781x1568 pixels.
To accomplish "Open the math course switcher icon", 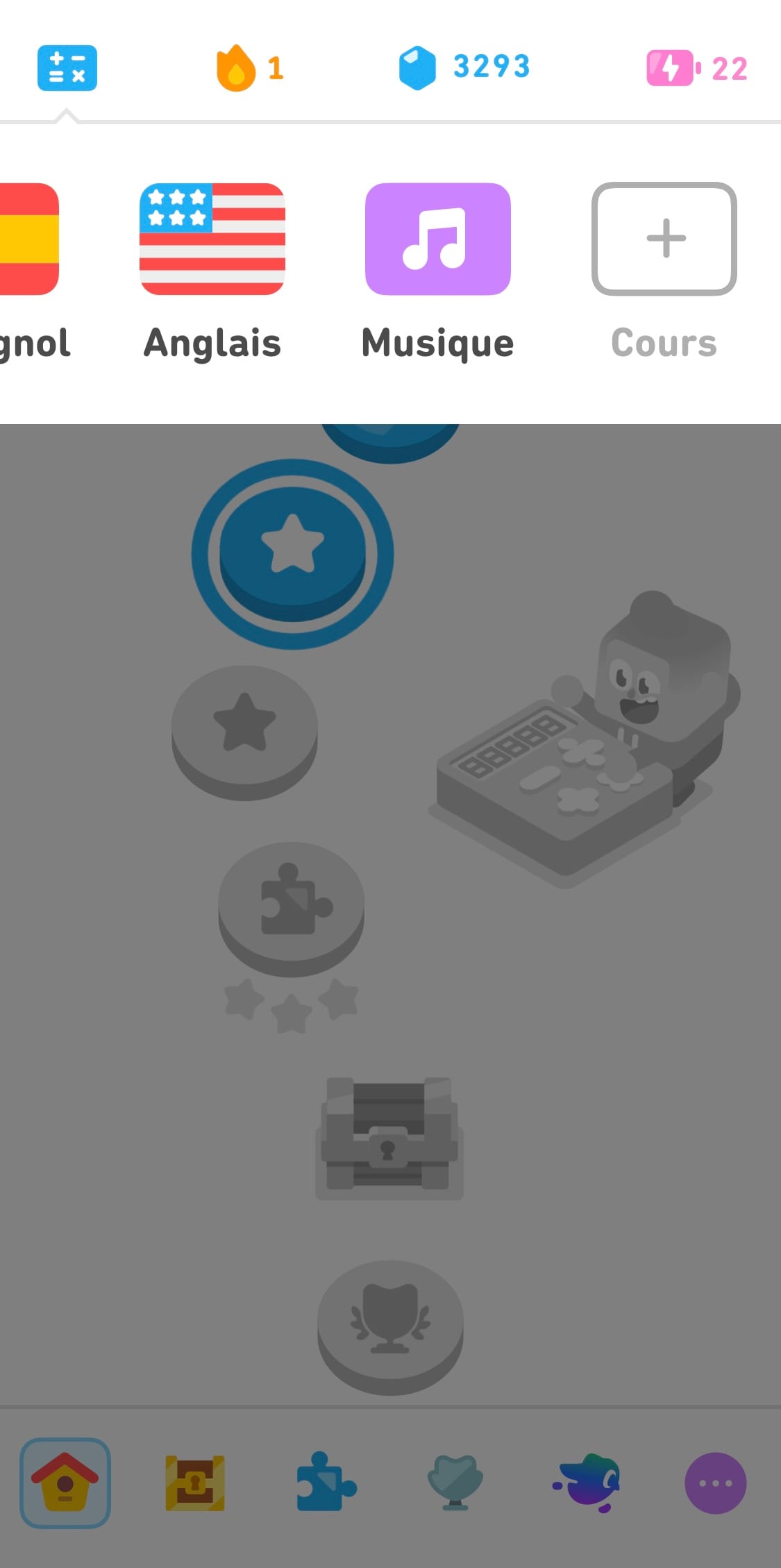I will point(67,68).
